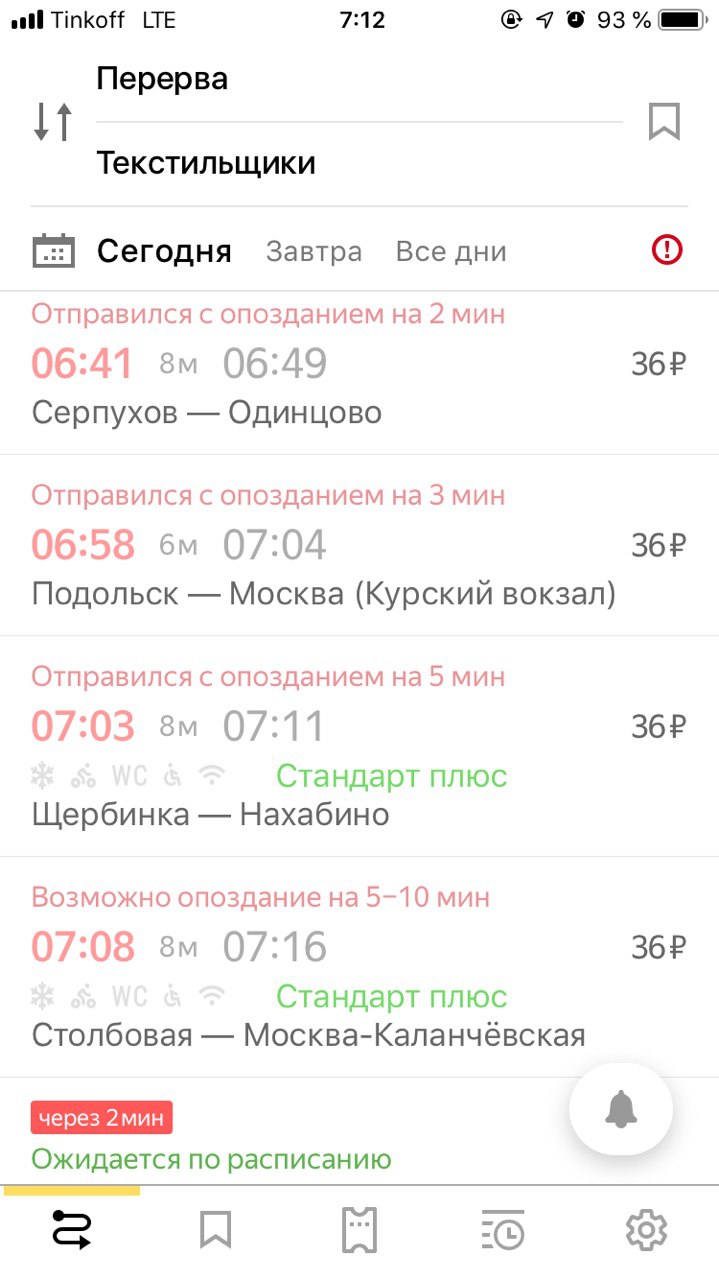
Task: Open the red alert warning icon
Action: click(x=666, y=250)
